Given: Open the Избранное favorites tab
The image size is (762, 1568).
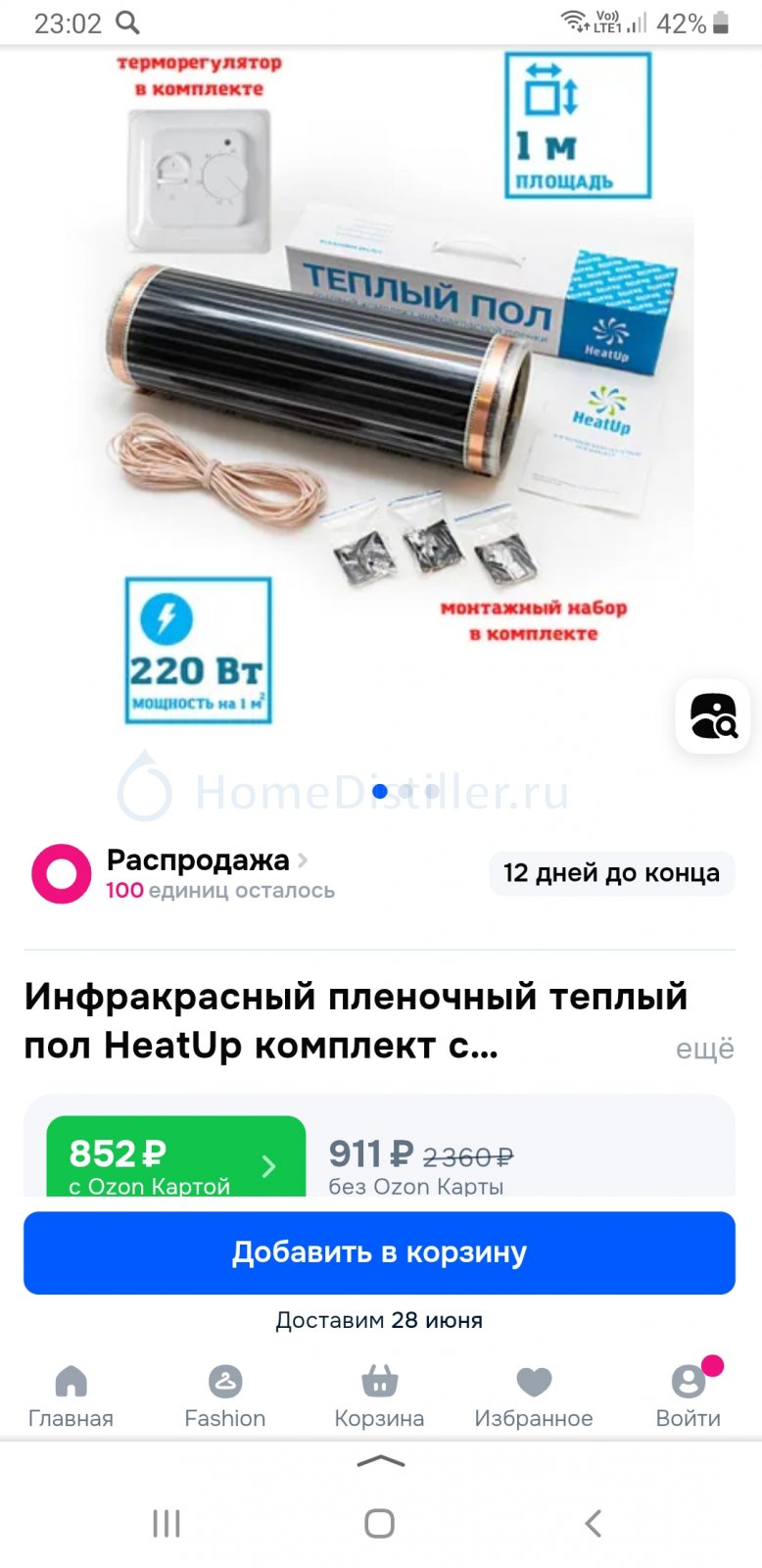Looking at the screenshot, I should tap(534, 1396).
